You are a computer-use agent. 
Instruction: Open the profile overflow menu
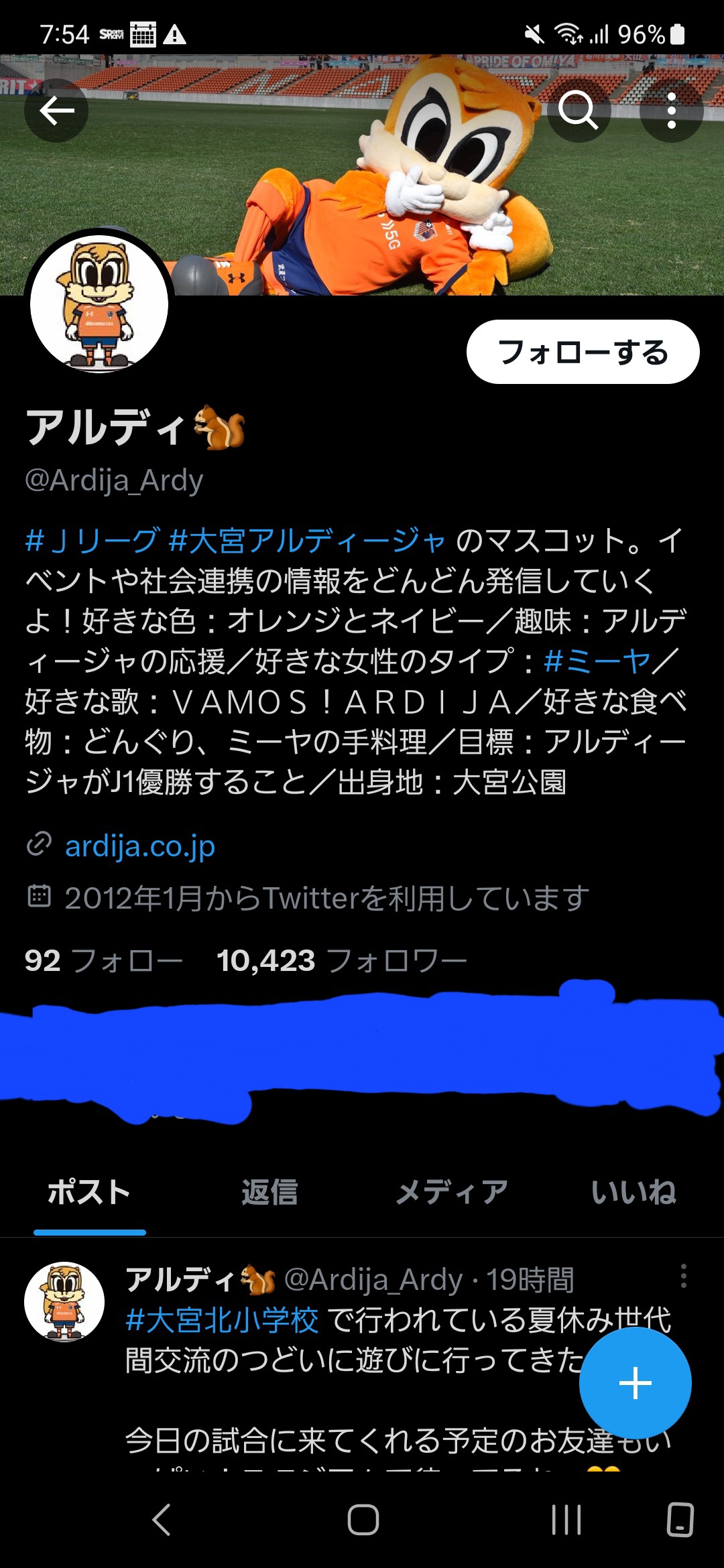671,111
